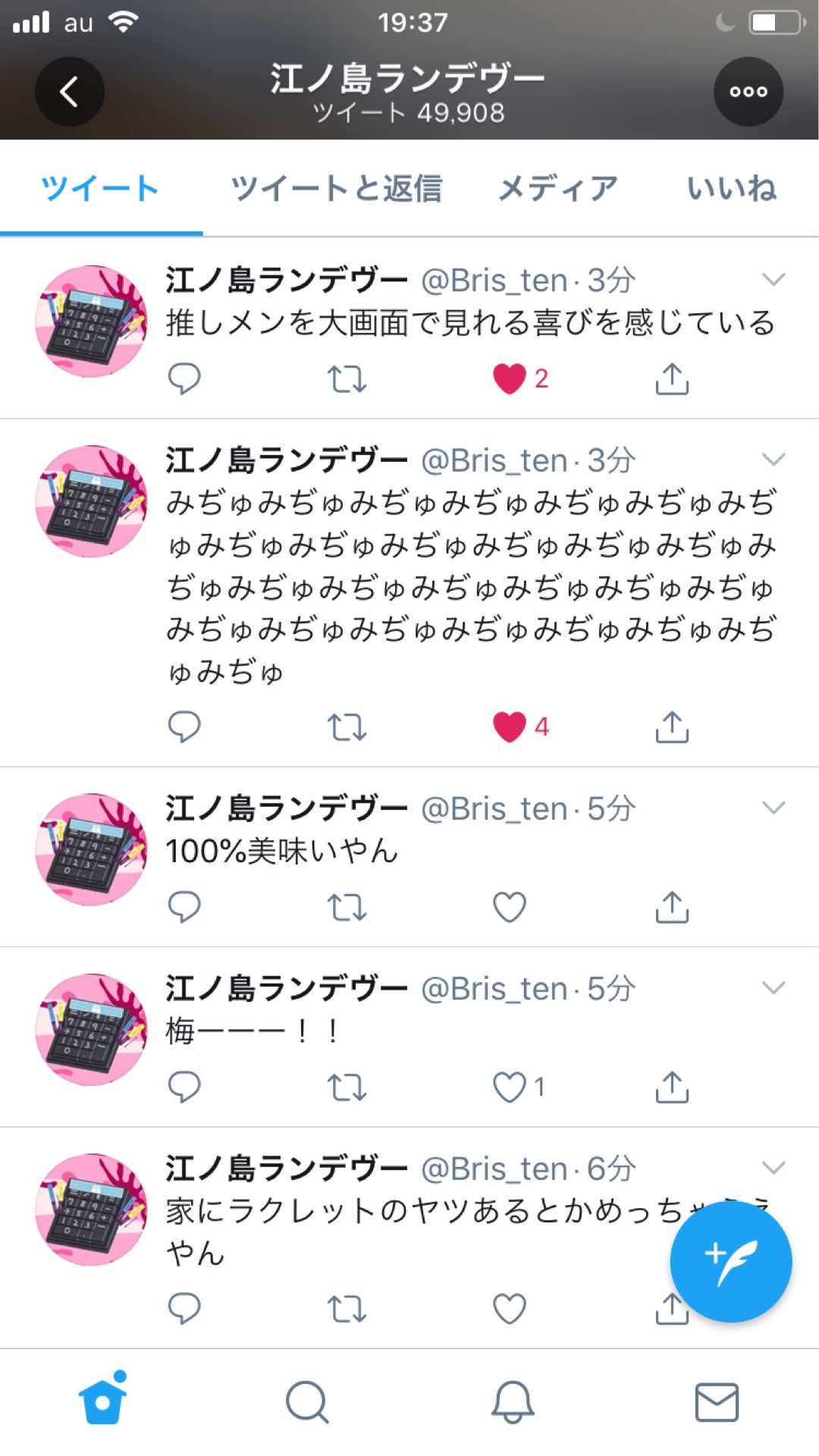Expand the menu on the ラクレット tweet
The width and height of the screenshot is (819, 1456).
773,1168
